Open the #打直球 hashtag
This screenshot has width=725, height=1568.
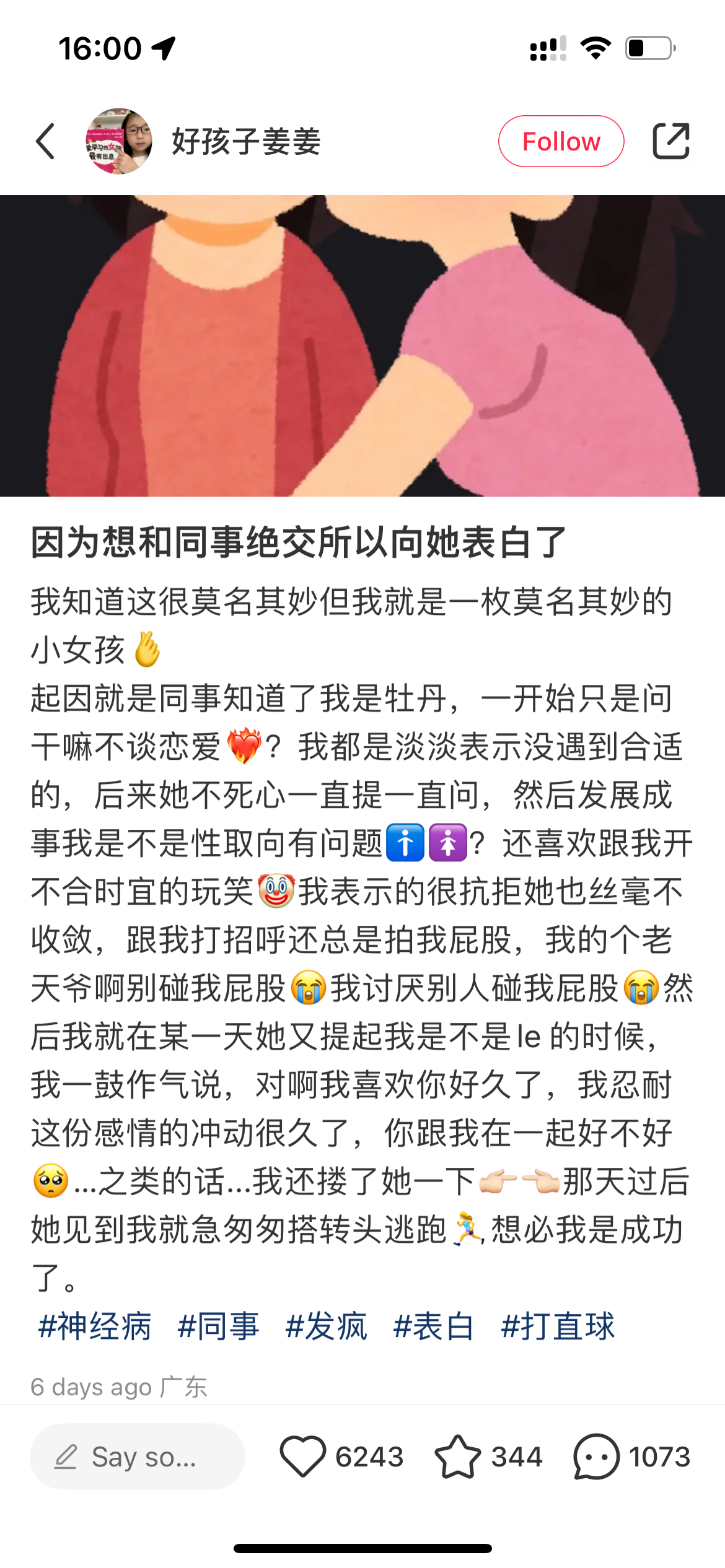(x=558, y=1326)
